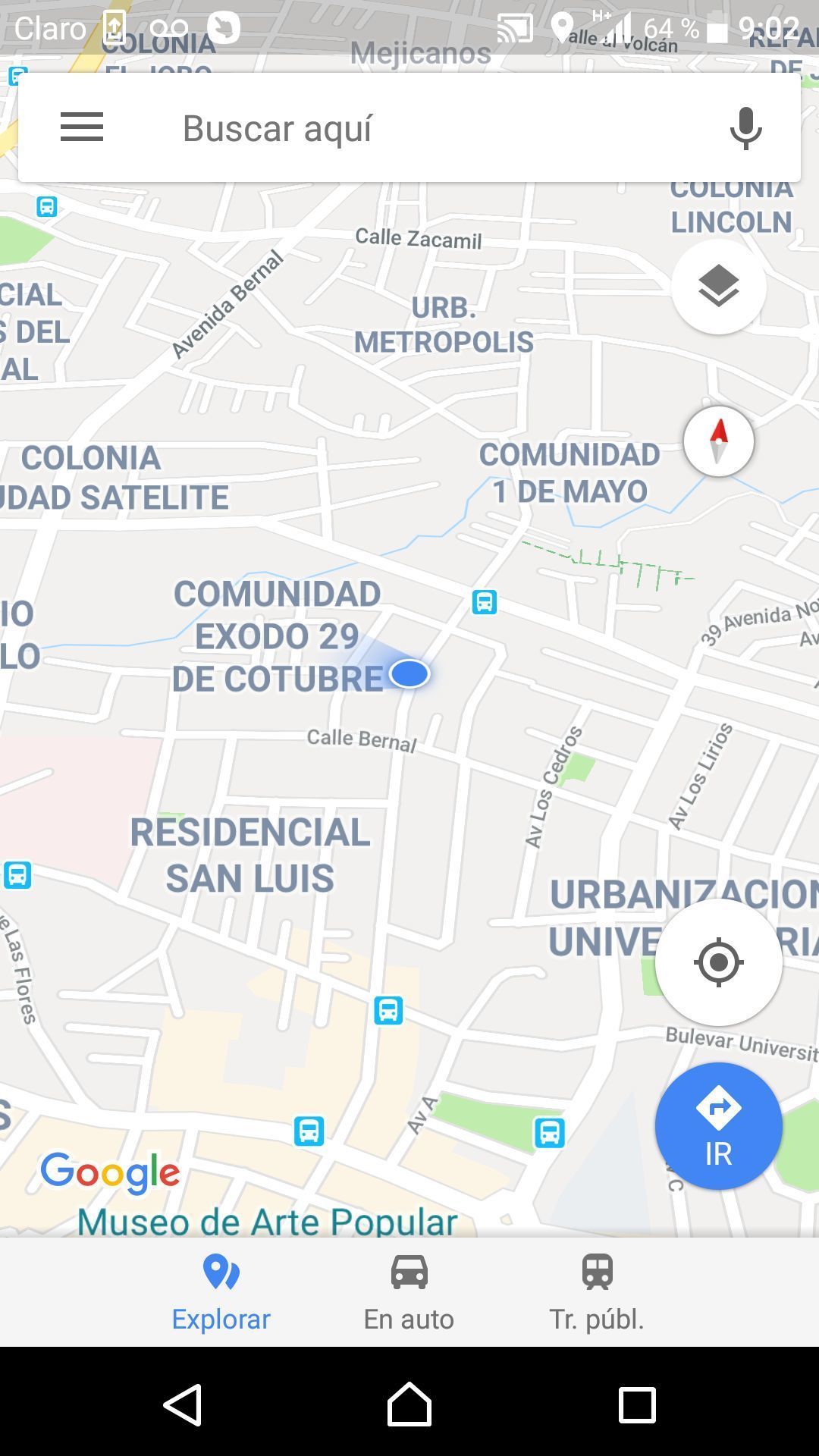Start voice search with microphone
819x1456 pixels.
745,127
